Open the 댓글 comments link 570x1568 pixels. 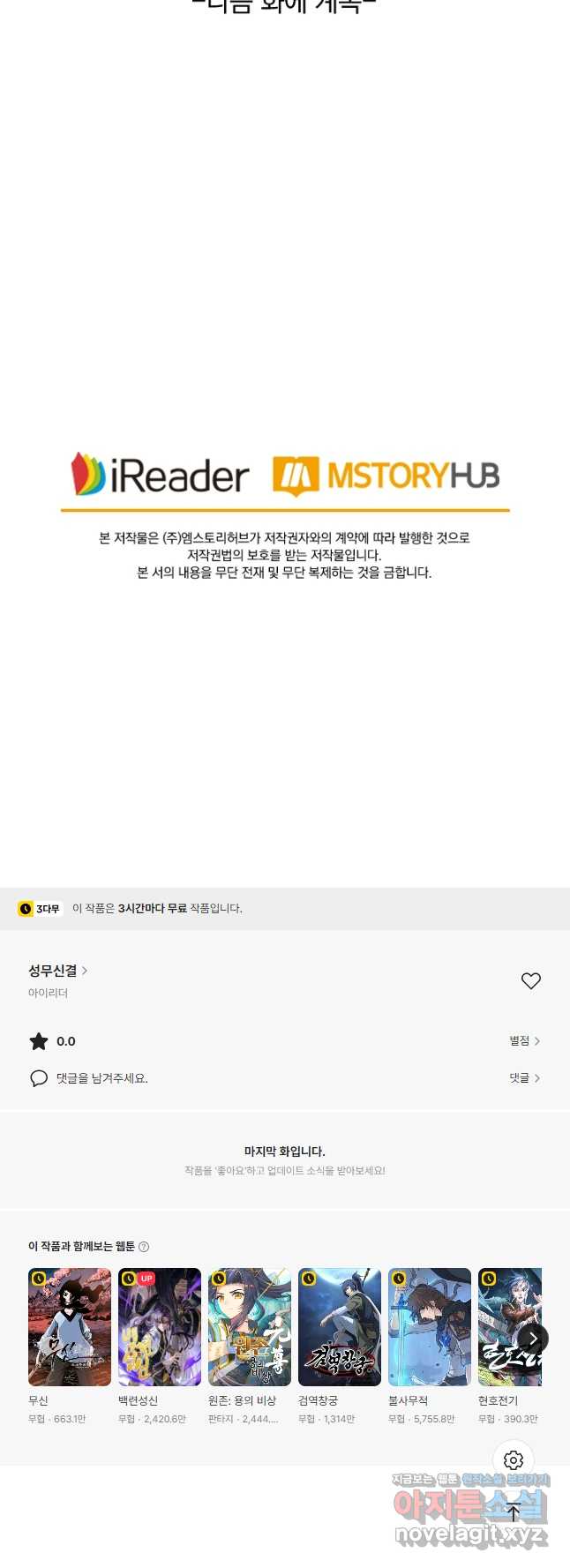(x=524, y=1078)
